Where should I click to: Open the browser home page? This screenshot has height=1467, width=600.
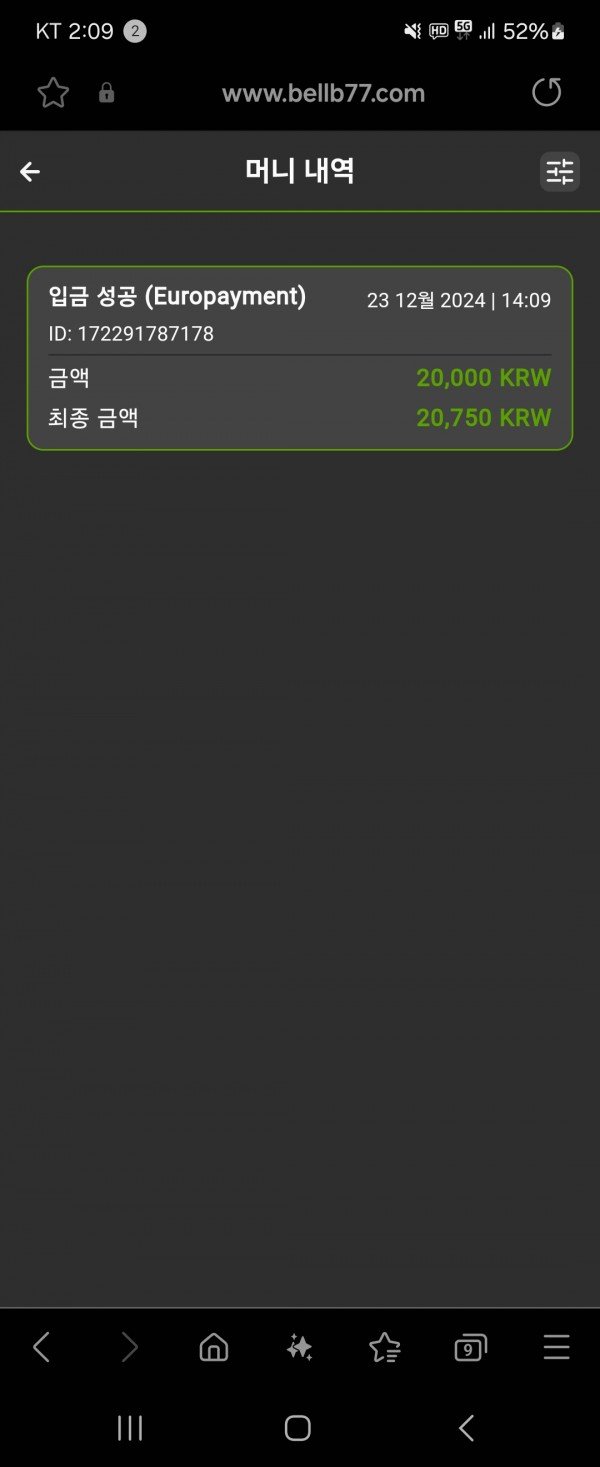tap(213, 1348)
